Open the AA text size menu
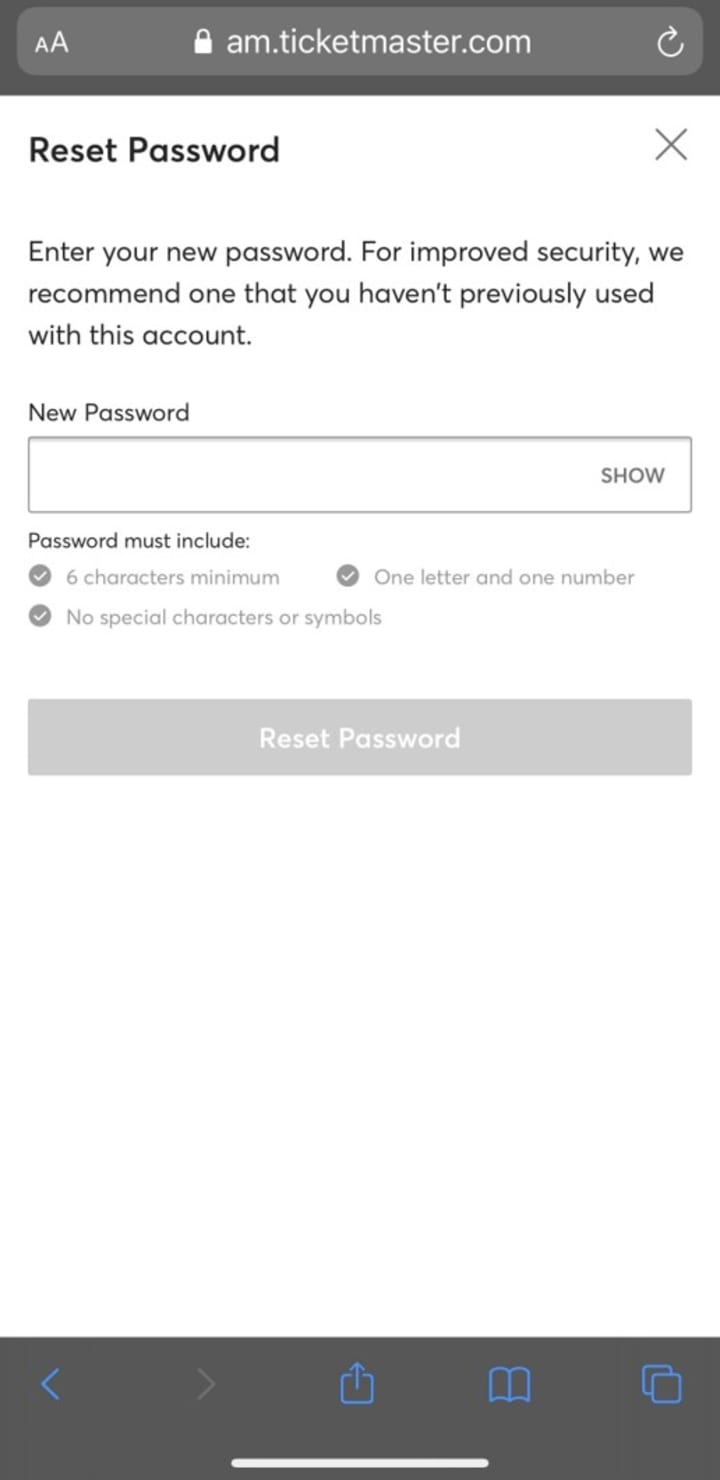Image resolution: width=720 pixels, height=1480 pixels. click(52, 43)
